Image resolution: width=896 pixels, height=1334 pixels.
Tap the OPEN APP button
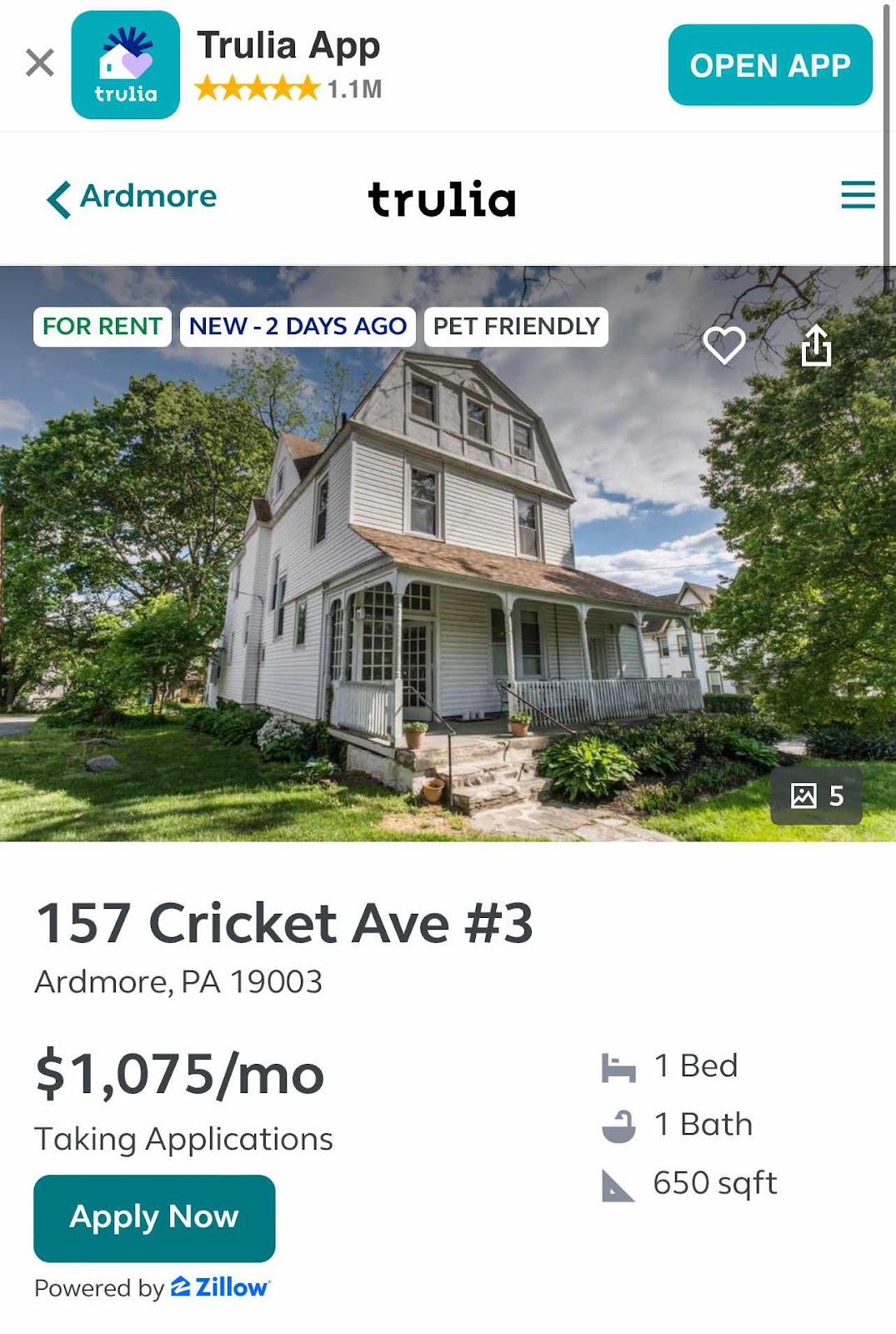[x=769, y=65]
